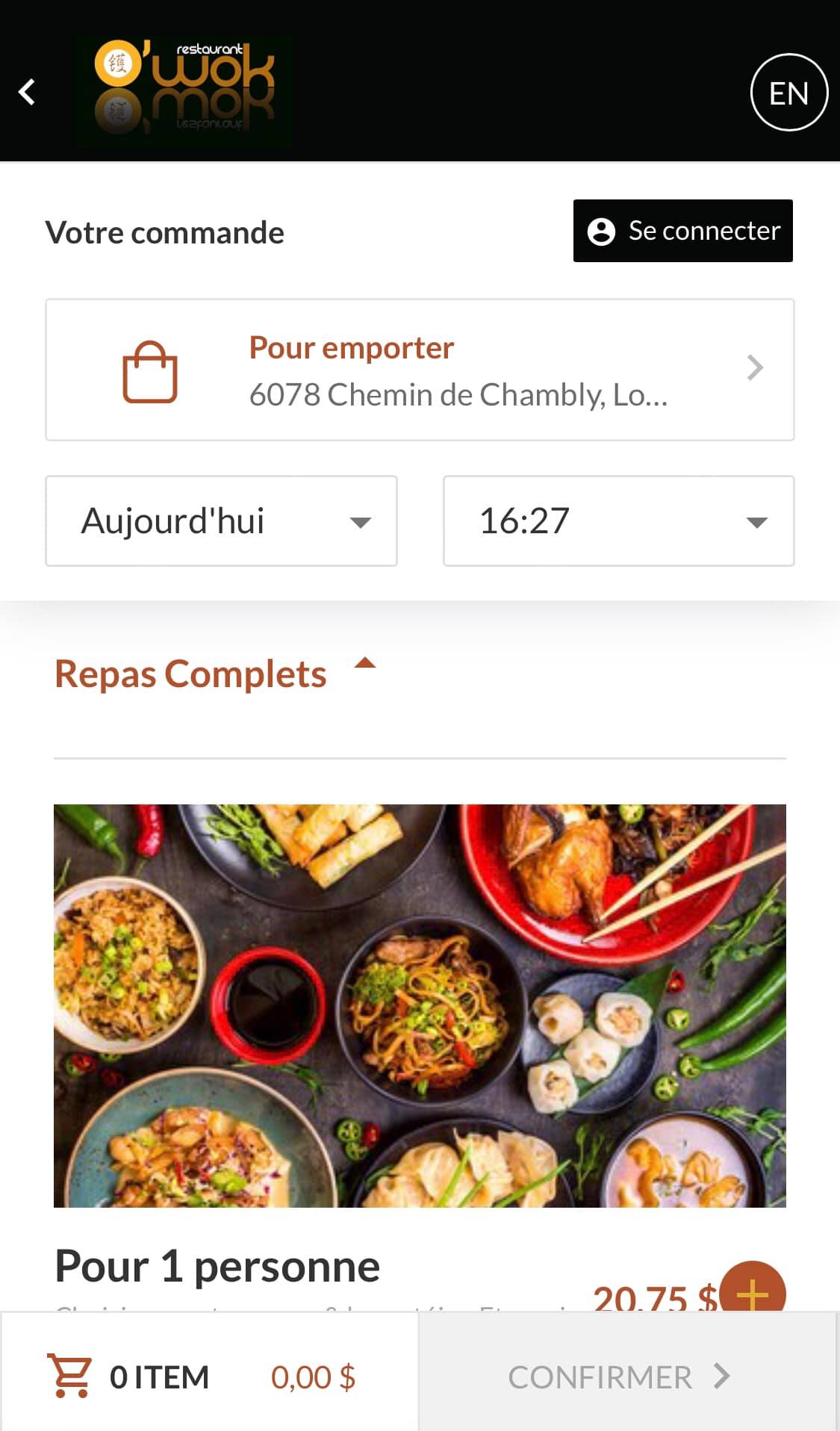Change the 16:27 pickup time

[618, 521]
